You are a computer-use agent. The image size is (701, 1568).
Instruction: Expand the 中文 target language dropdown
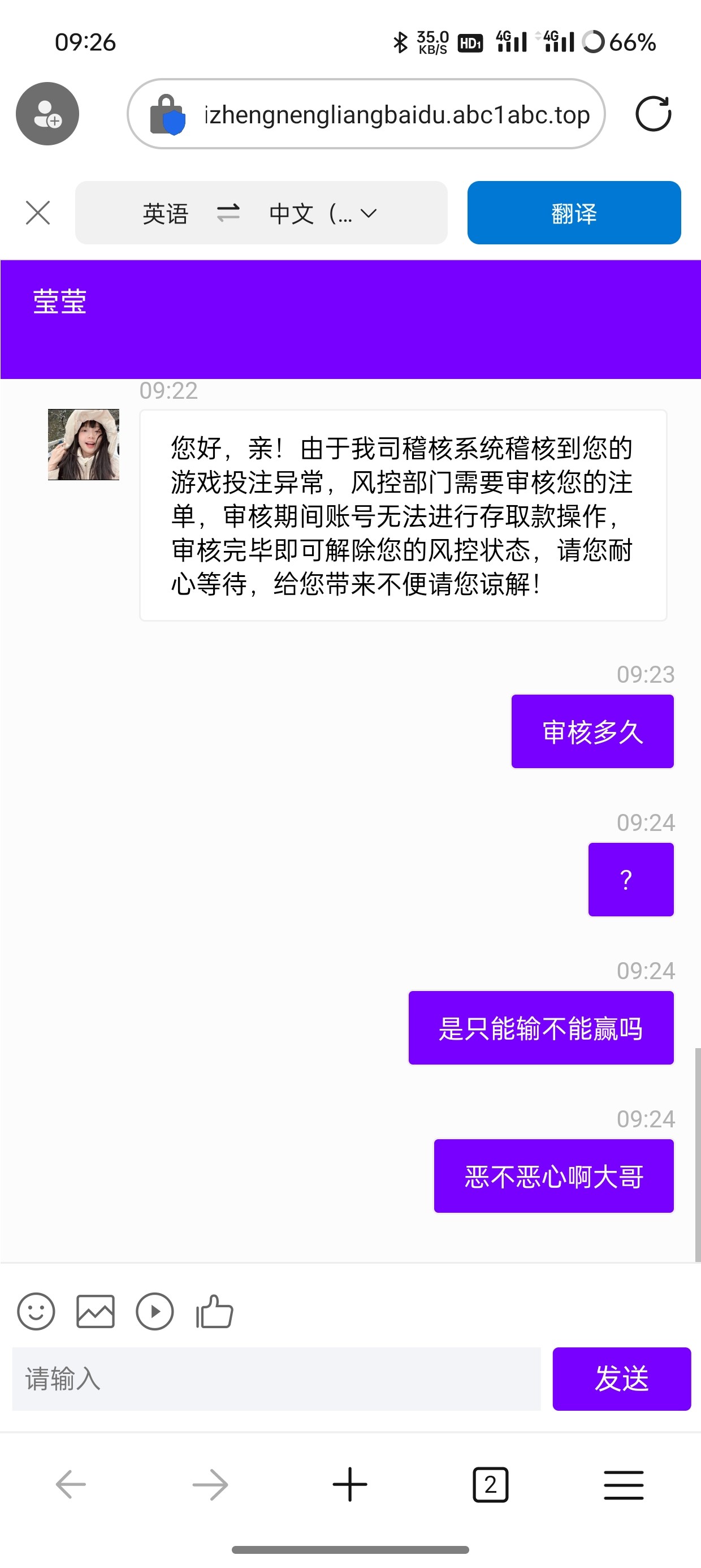pyautogui.click(x=318, y=213)
